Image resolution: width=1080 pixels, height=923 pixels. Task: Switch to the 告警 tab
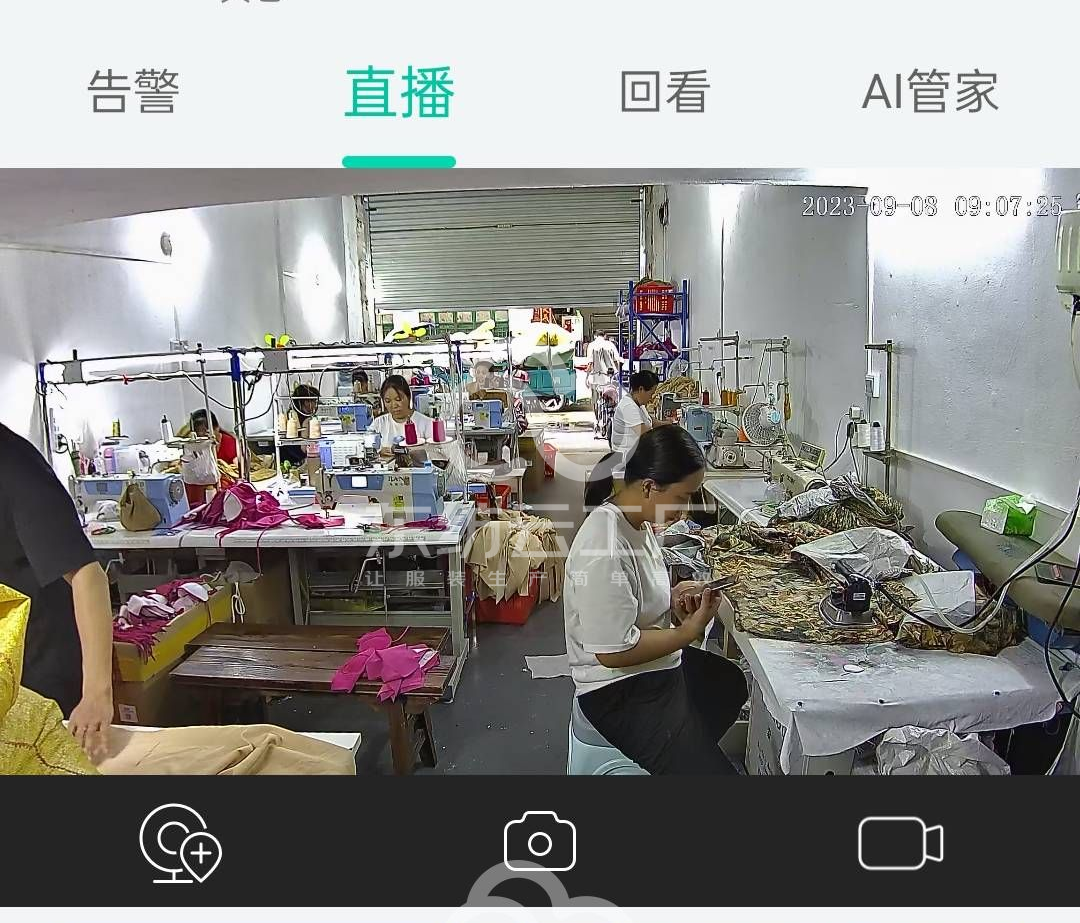pyautogui.click(x=133, y=92)
